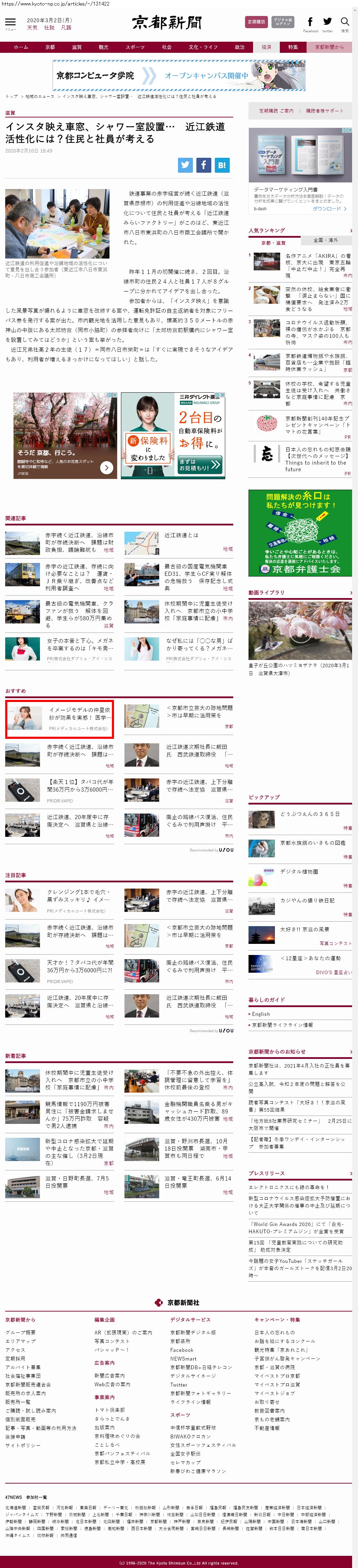Switch the ranking to the 全国・海外 tab
This screenshot has width=358, height=1568.
(326, 240)
